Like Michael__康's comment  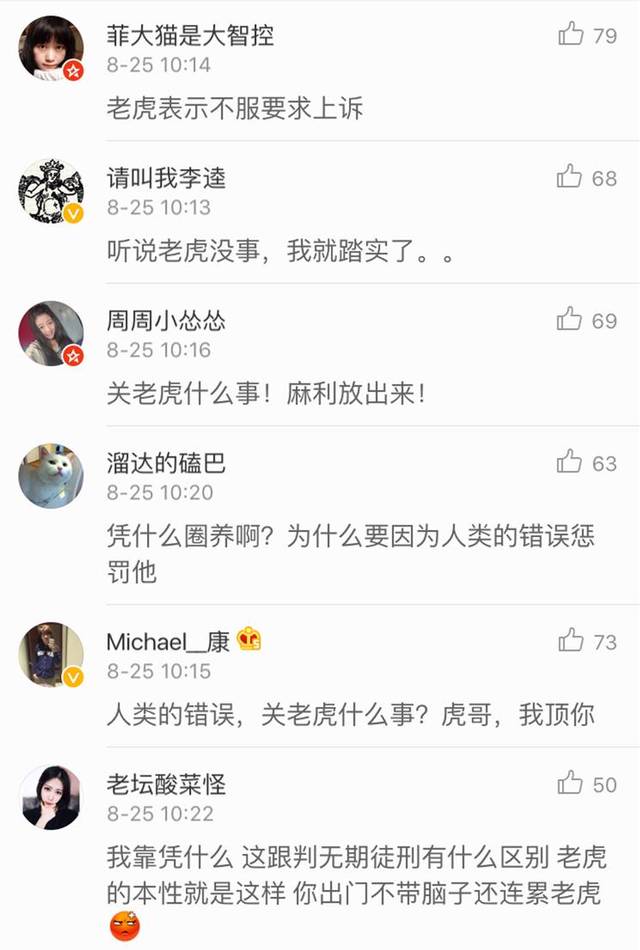pos(571,640)
